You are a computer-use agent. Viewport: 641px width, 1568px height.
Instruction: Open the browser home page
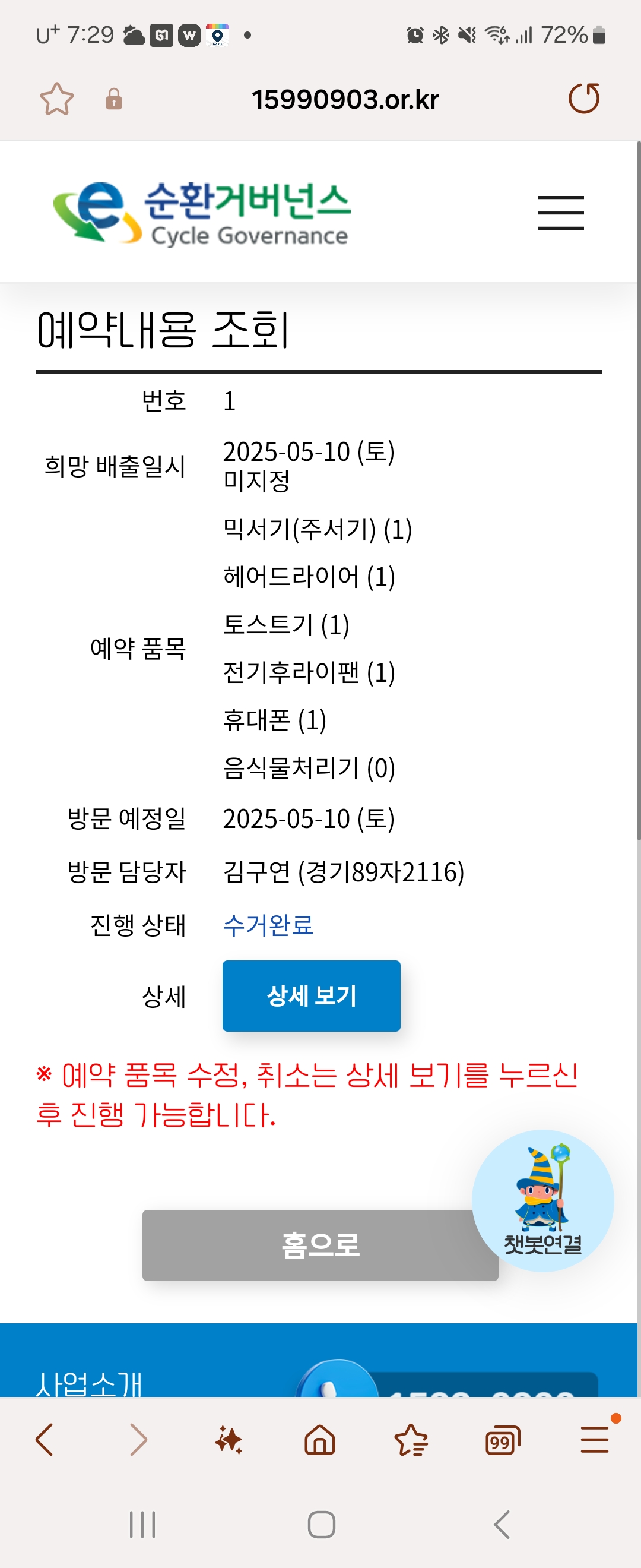tap(320, 1440)
